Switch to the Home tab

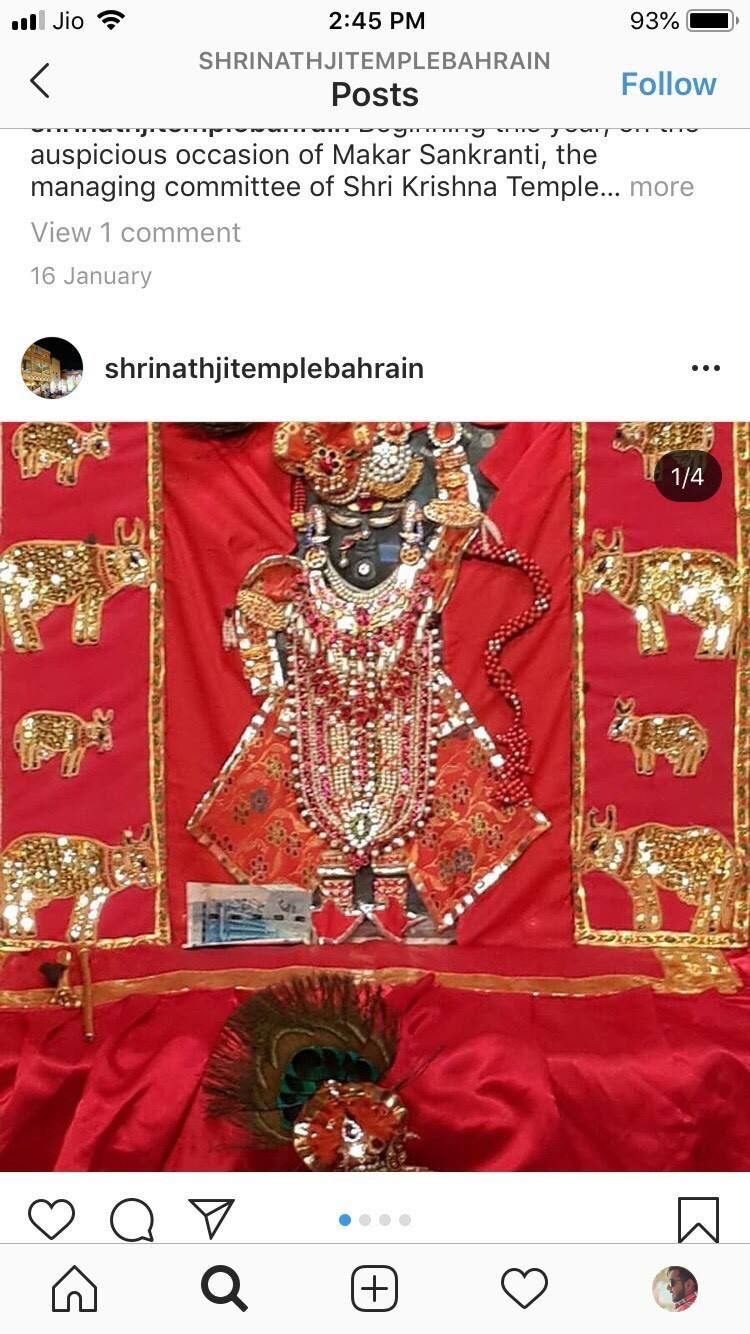(x=75, y=1289)
